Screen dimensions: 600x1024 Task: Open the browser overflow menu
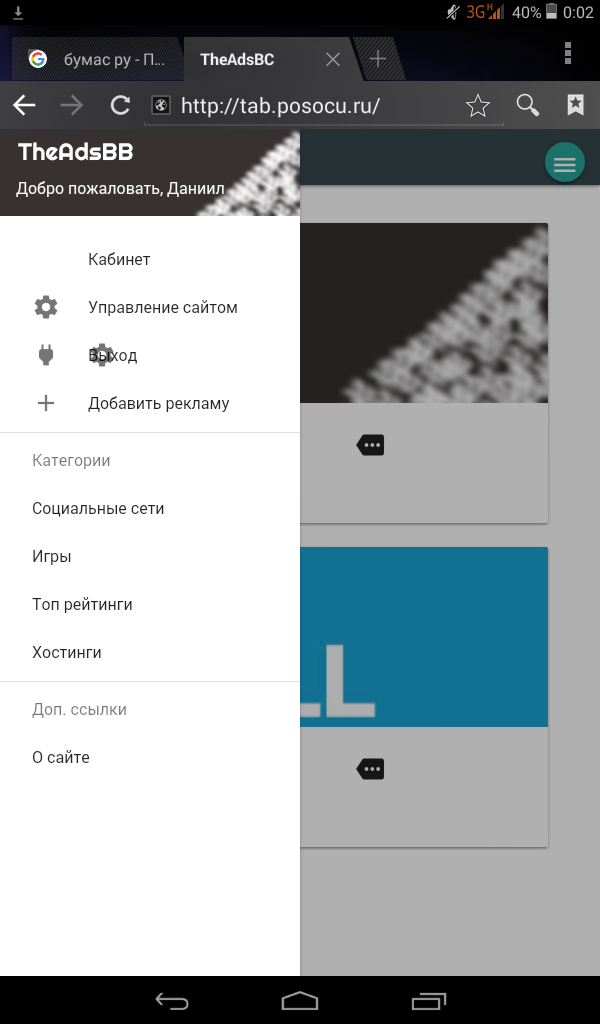pos(568,53)
